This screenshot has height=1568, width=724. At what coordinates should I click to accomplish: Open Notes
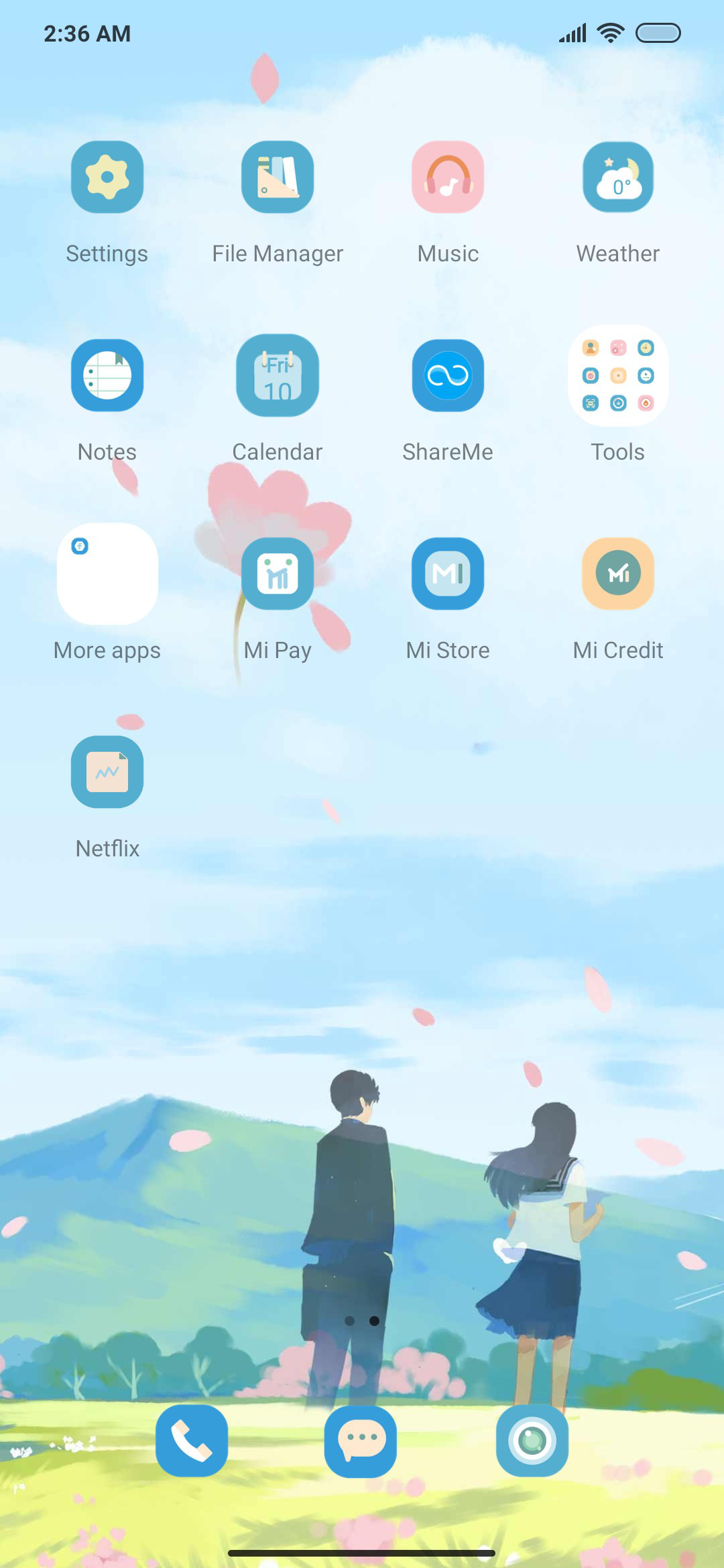[x=107, y=375]
